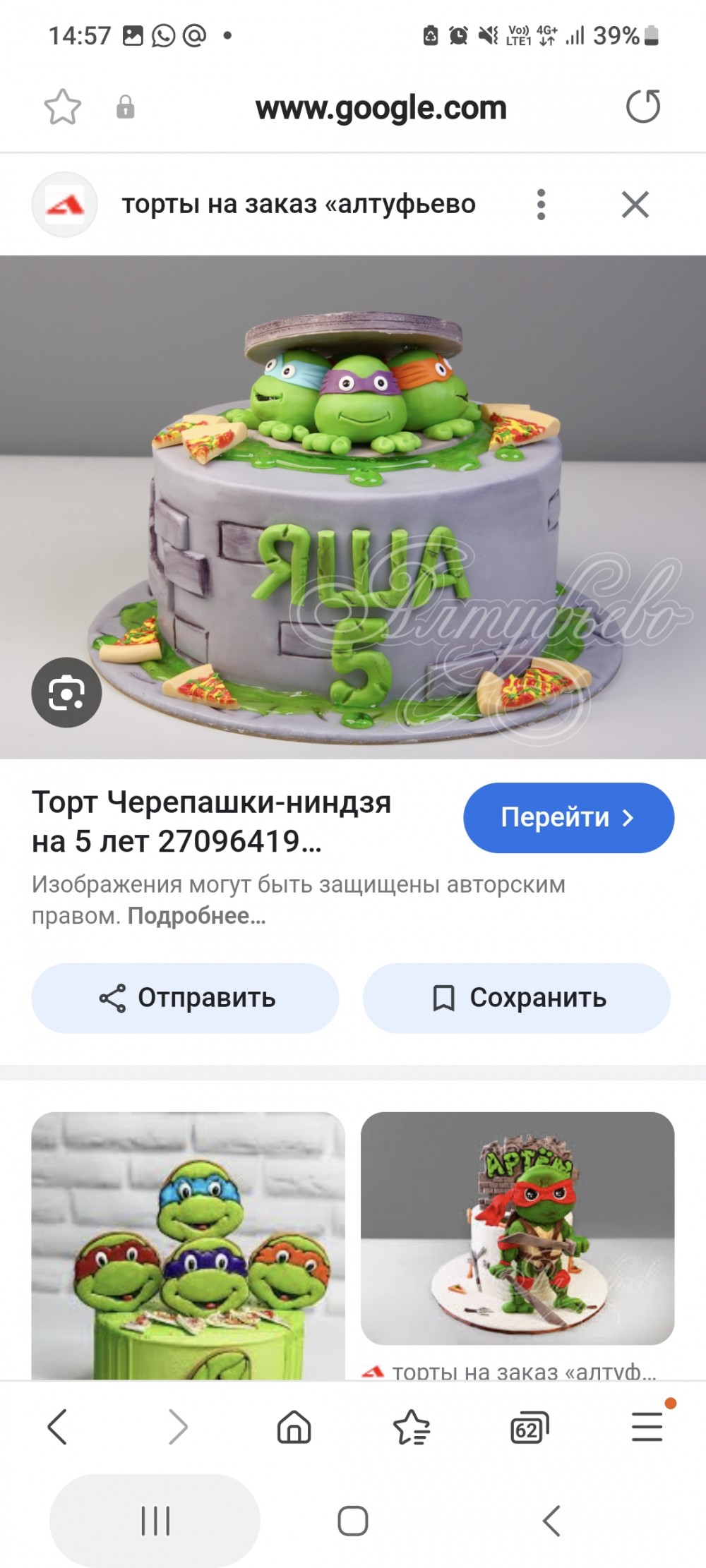
Task: Tap the www.google.com address bar
Action: tap(381, 108)
